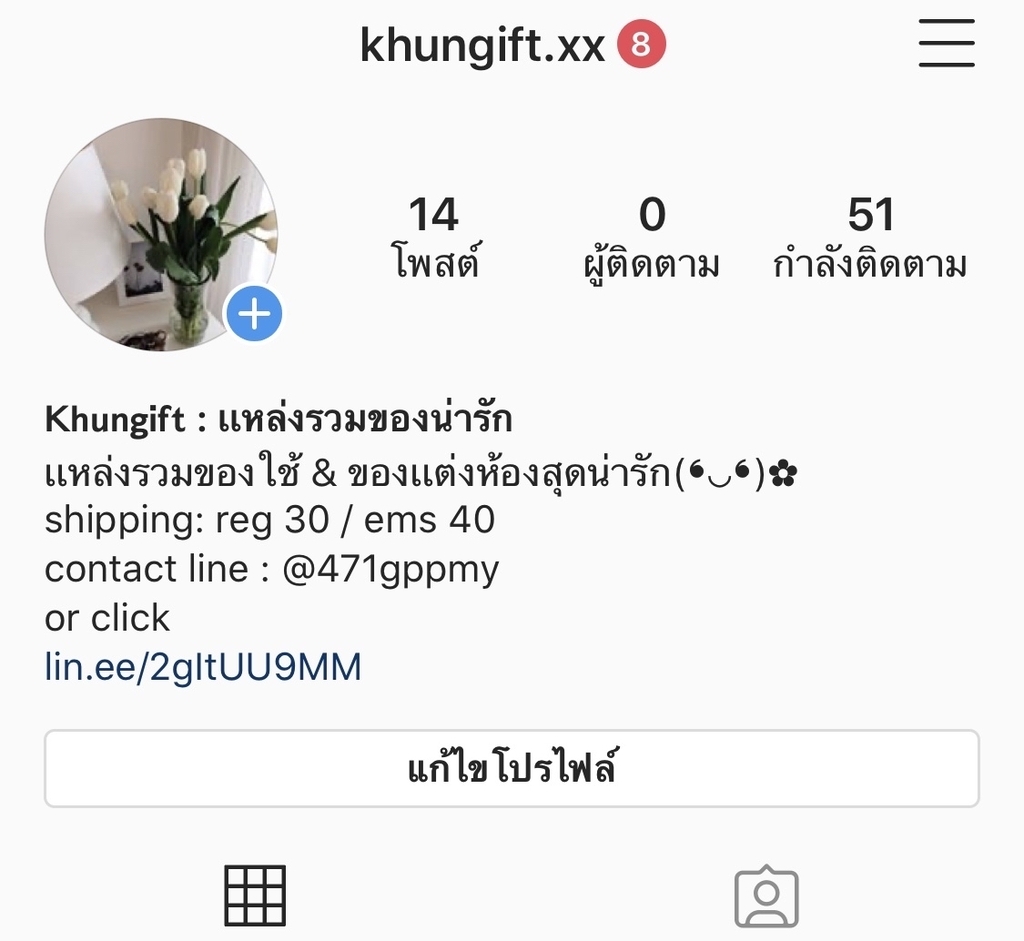Image resolution: width=1024 pixels, height=941 pixels.
Task: Open the lin.ee/2gItUU9MM link
Action: pyautogui.click(x=203, y=666)
